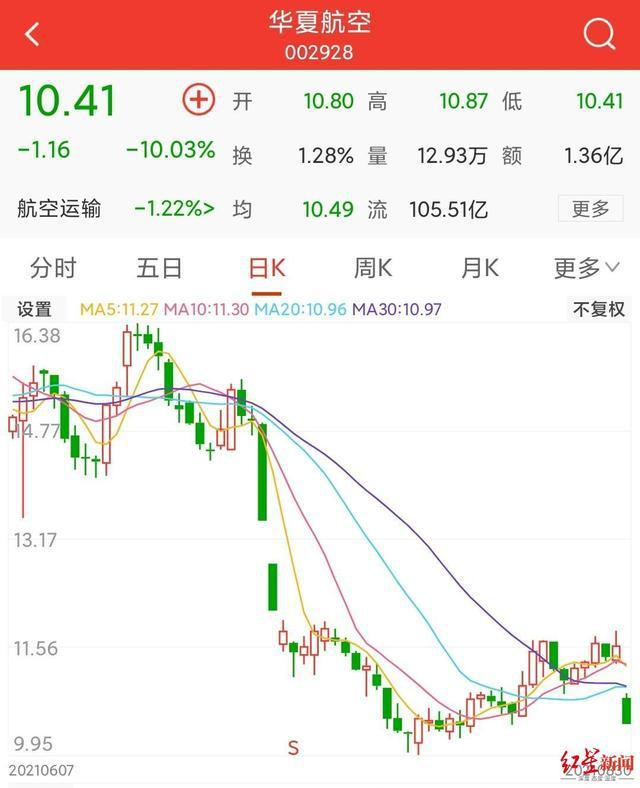Switch to the 五日 chart tab
This screenshot has height=788, width=640.
(x=159, y=268)
